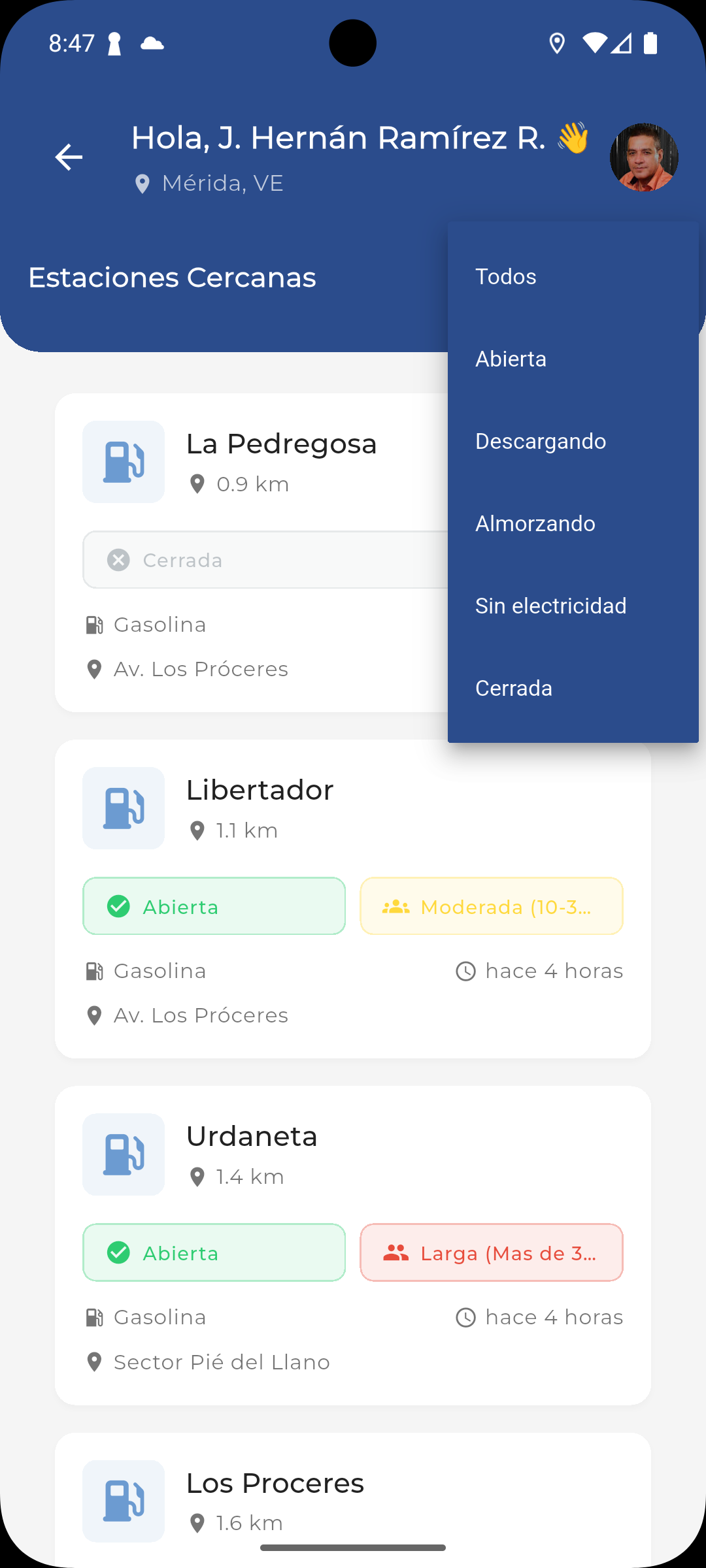Image resolution: width=706 pixels, height=1568 pixels.
Task: Choose Sin electricidad in the filter list
Action: click(551, 606)
